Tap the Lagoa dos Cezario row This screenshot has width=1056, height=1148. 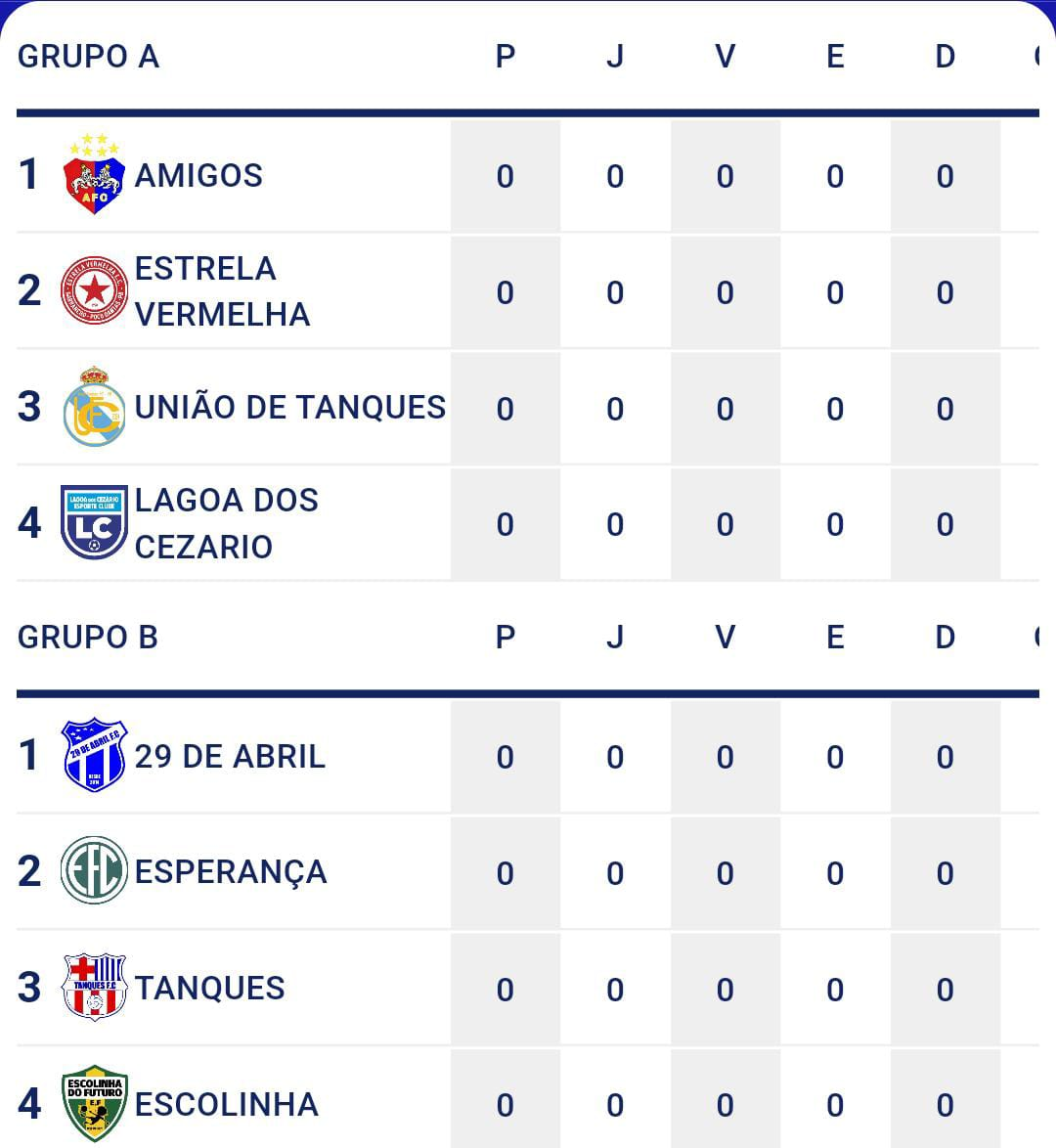[226, 523]
